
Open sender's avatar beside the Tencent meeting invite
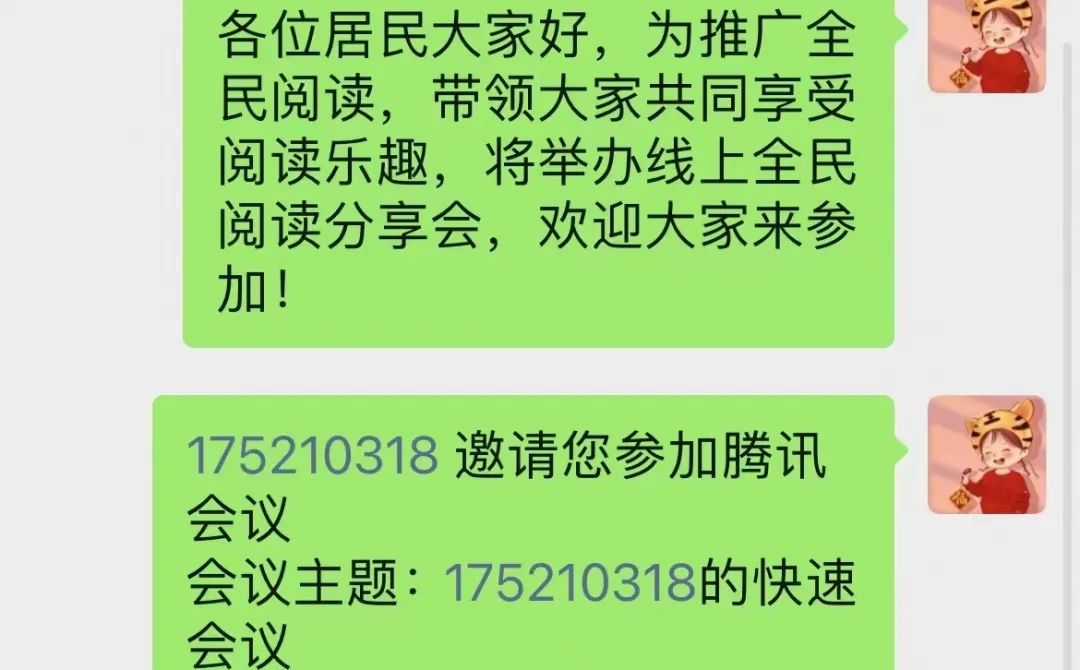tap(986, 455)
